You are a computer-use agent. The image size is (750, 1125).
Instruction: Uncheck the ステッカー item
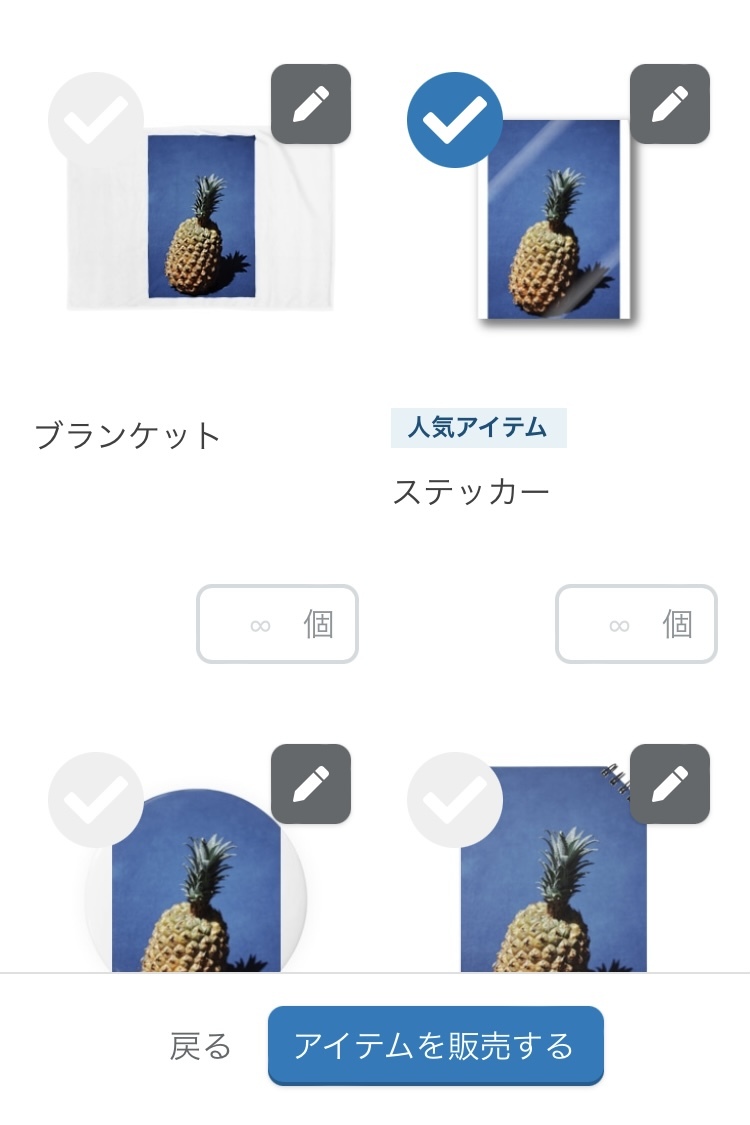(x=454, y=119)
